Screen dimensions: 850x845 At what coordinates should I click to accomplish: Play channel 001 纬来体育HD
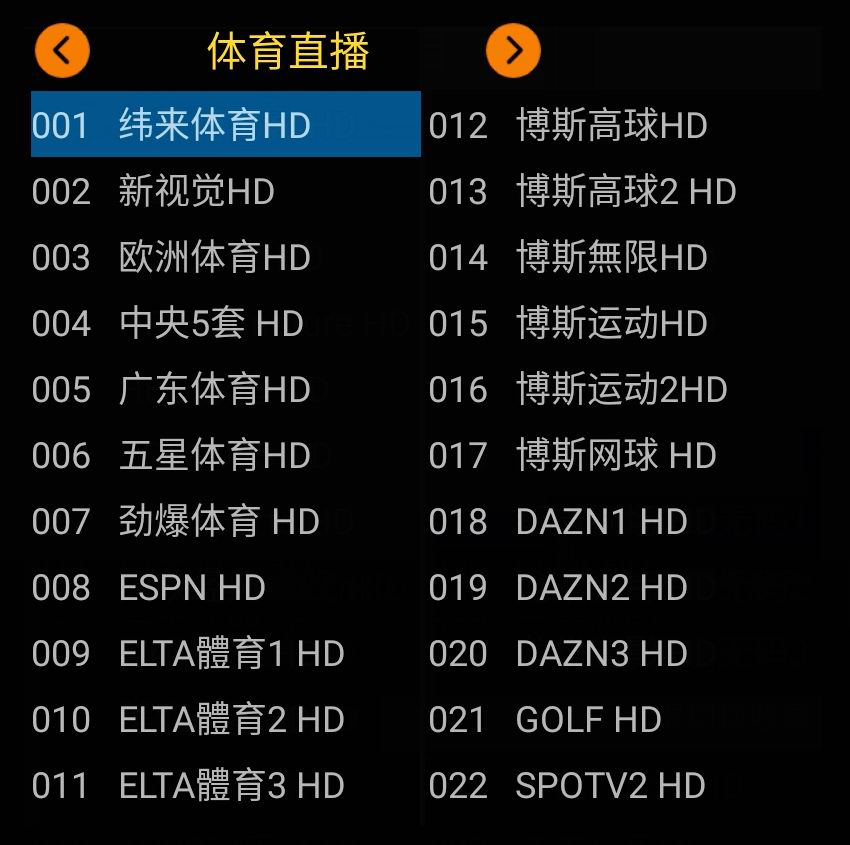(225, 125)
